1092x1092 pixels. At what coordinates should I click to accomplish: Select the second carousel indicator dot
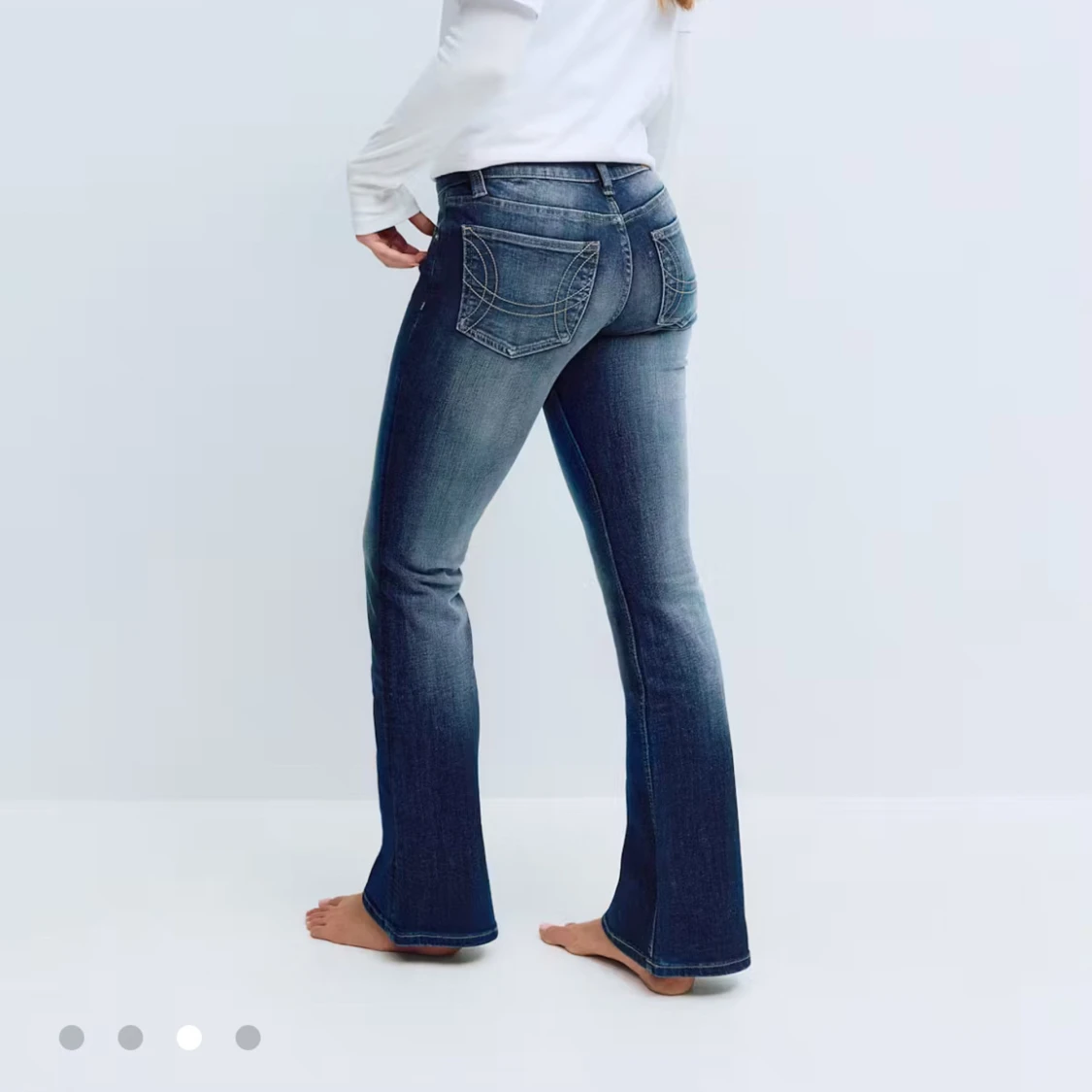130,1038
